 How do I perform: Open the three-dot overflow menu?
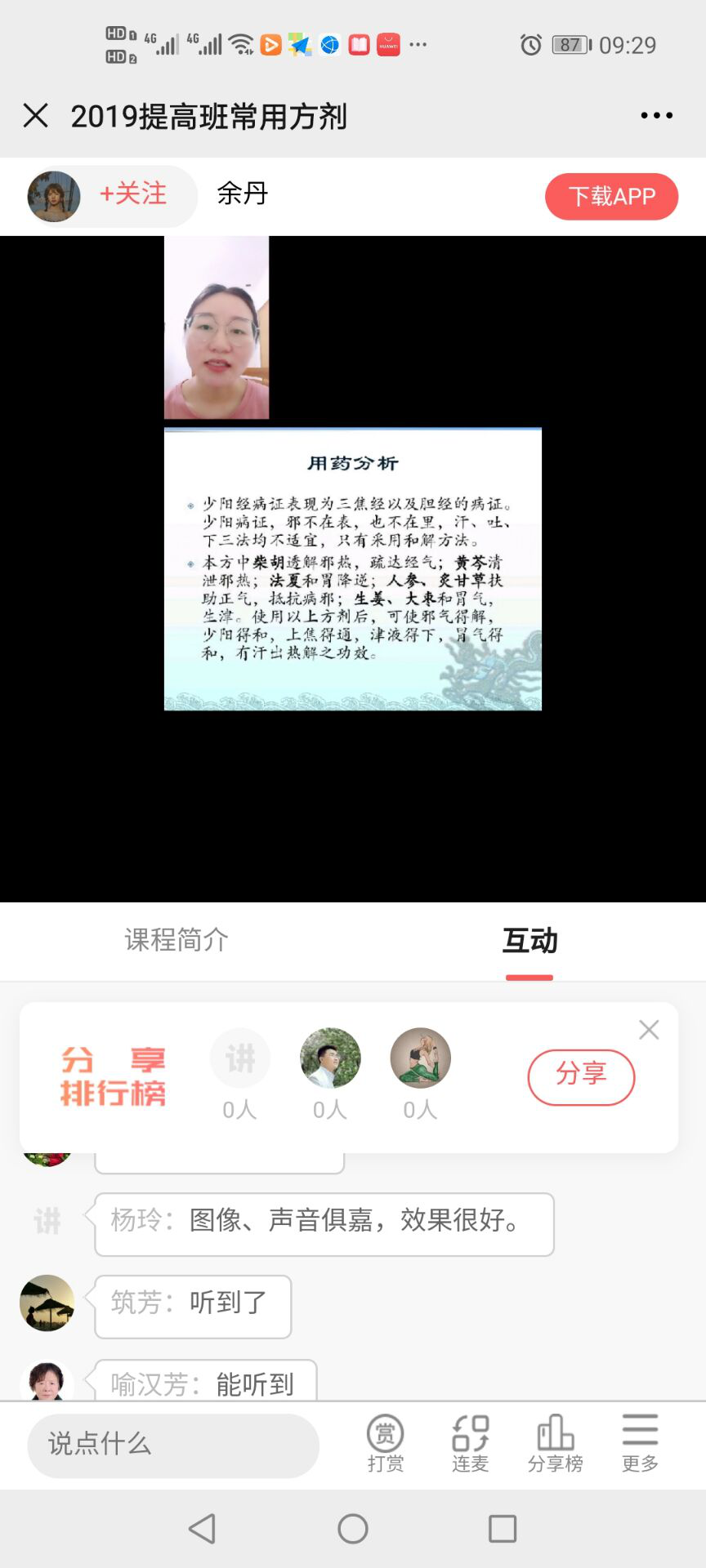(656, 116)
